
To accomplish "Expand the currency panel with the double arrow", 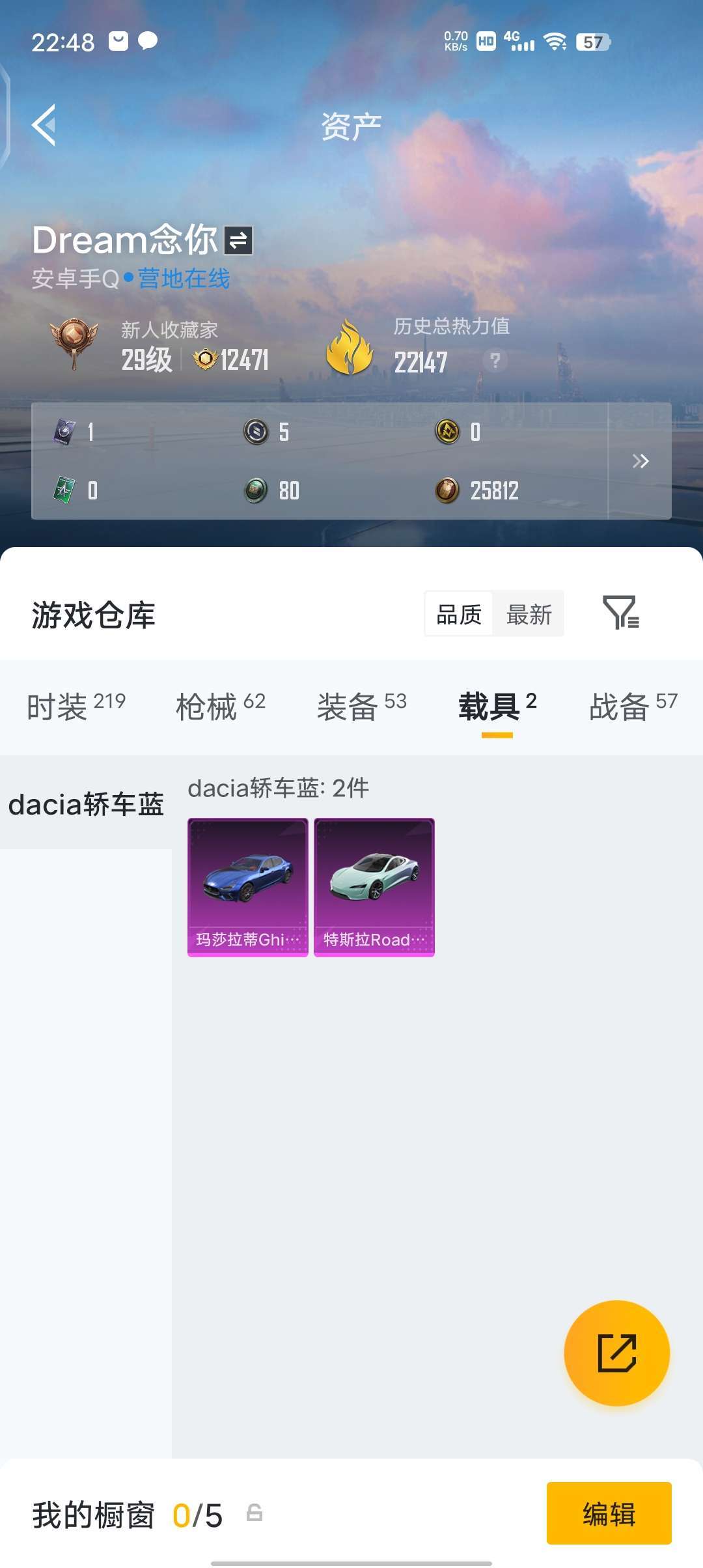I will coord(641,460).
